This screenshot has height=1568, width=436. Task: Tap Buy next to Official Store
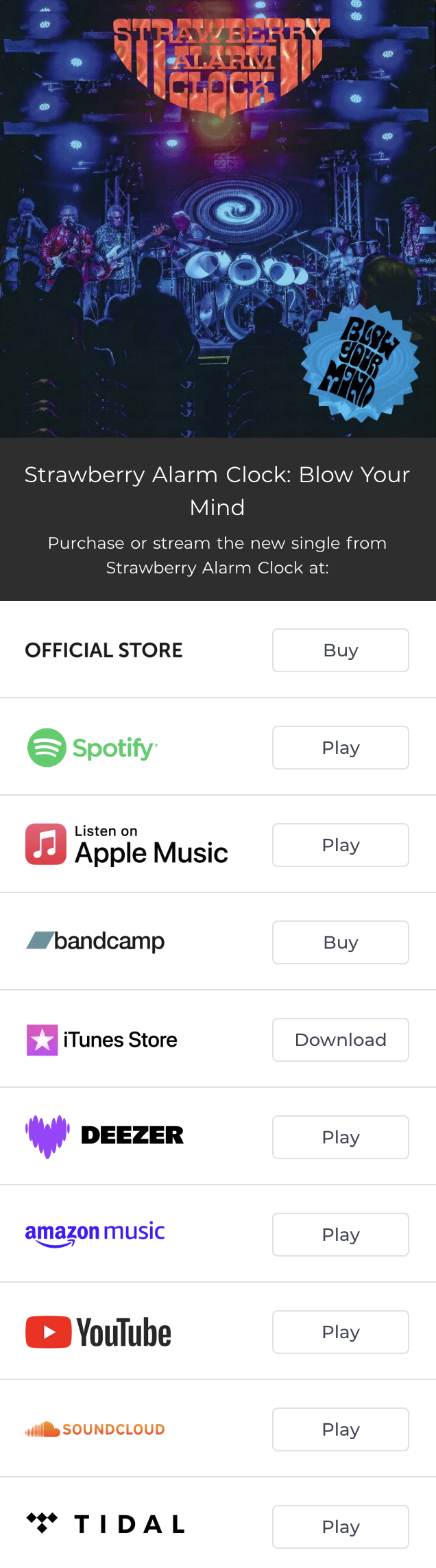(x=341, y=650)
